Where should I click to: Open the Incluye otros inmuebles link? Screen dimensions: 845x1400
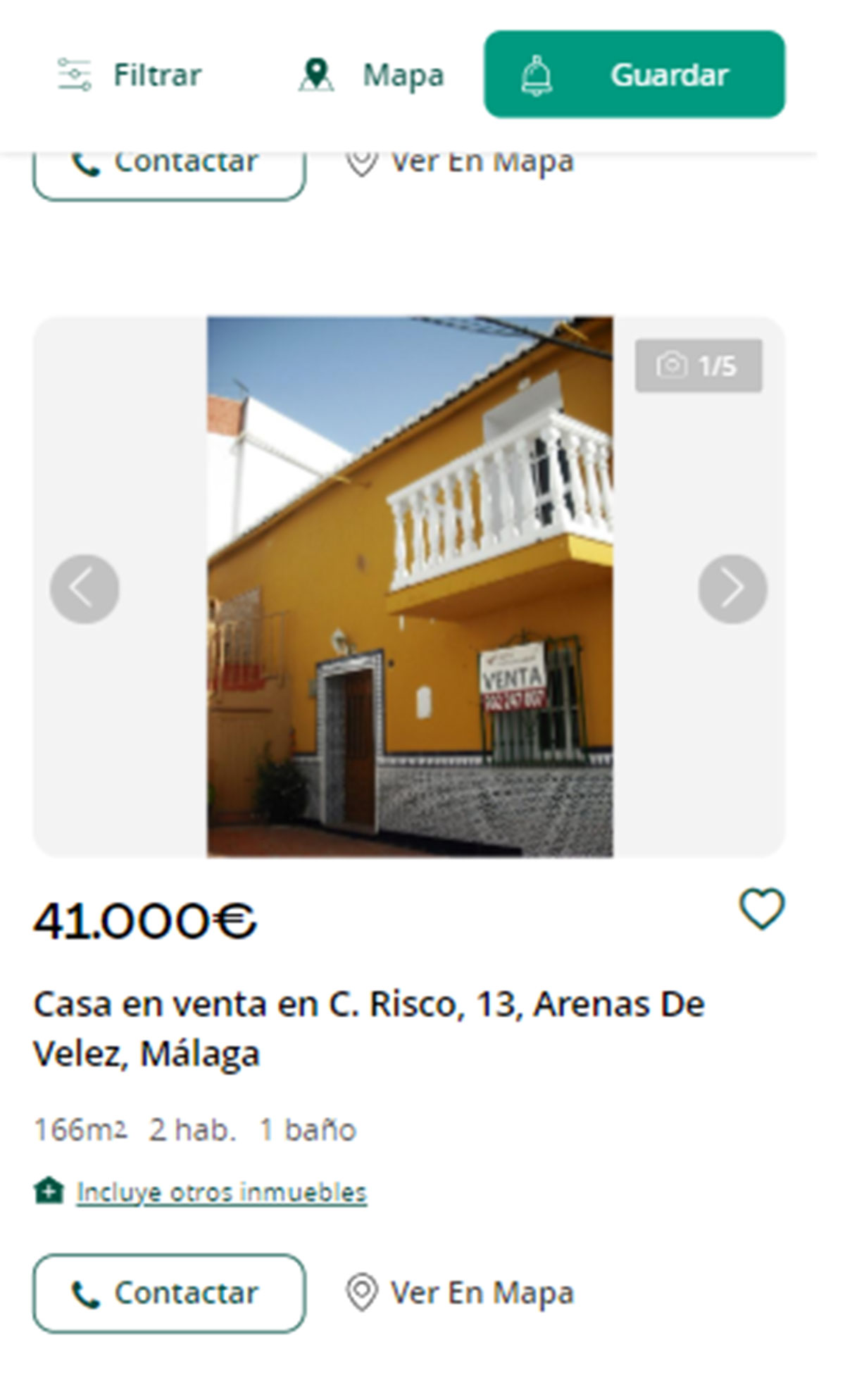pyautogui.click(x=221, y=1192)
